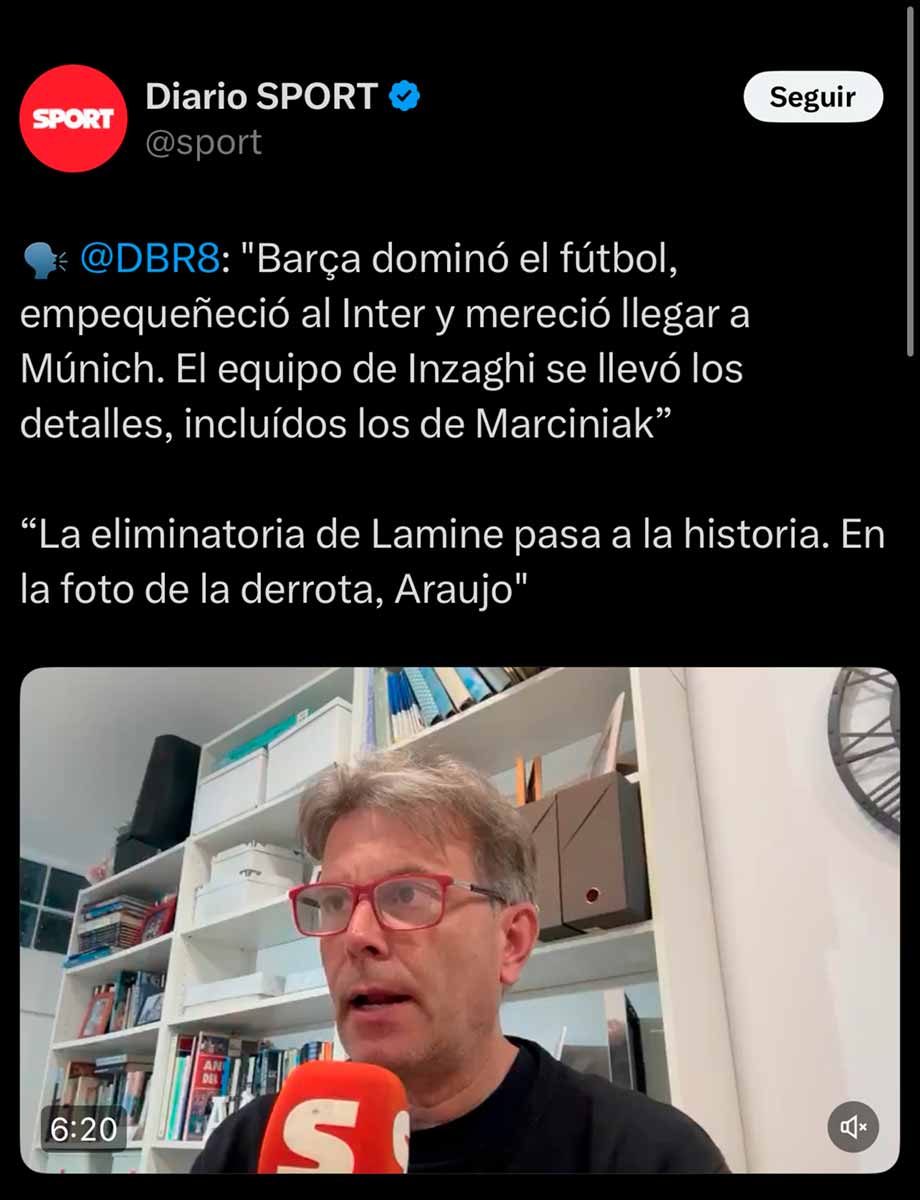Unmute the video sound

click(853, 1127)
